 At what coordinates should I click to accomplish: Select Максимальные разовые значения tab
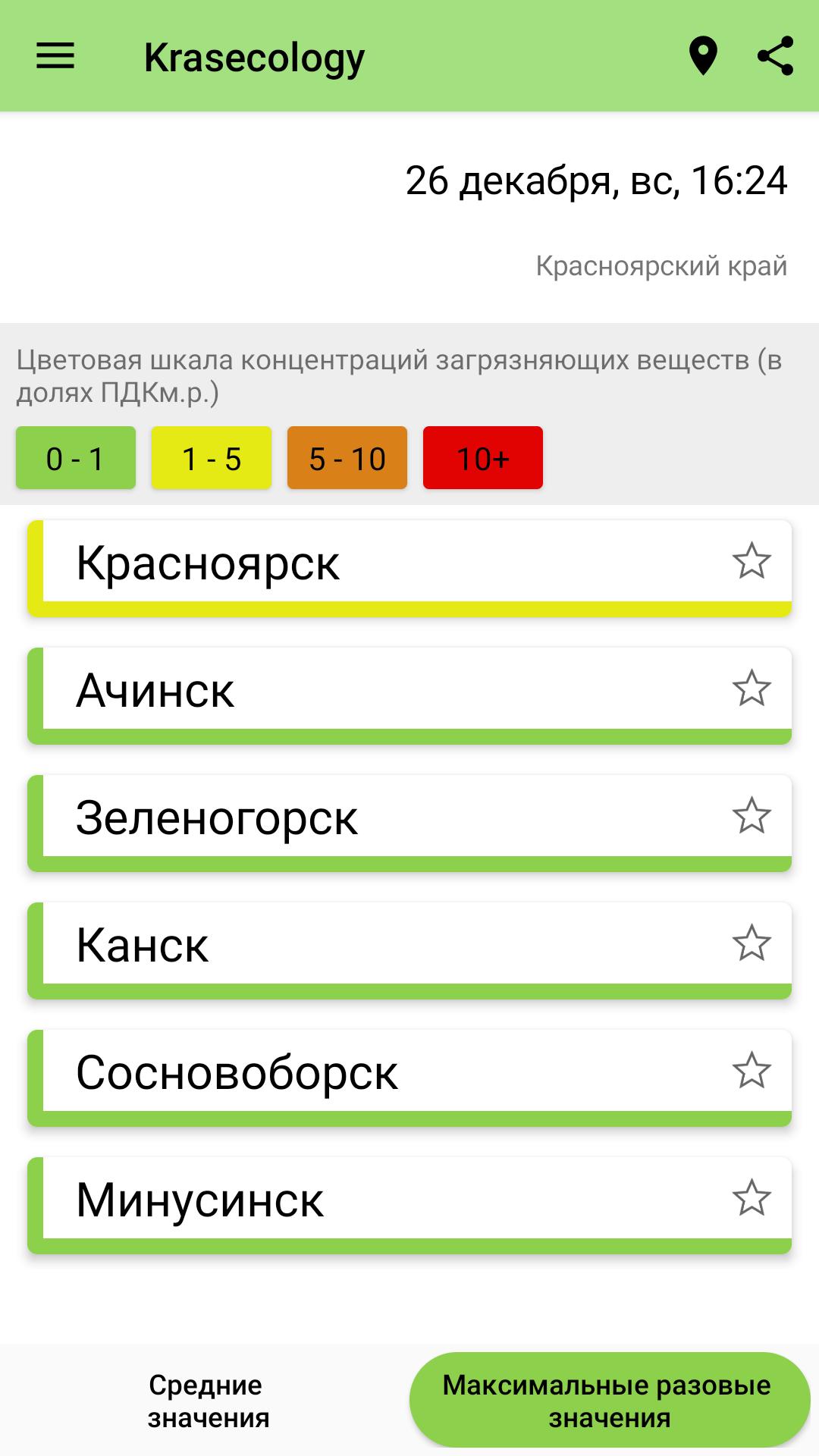pyautogui.click(x=609, y=1401)
